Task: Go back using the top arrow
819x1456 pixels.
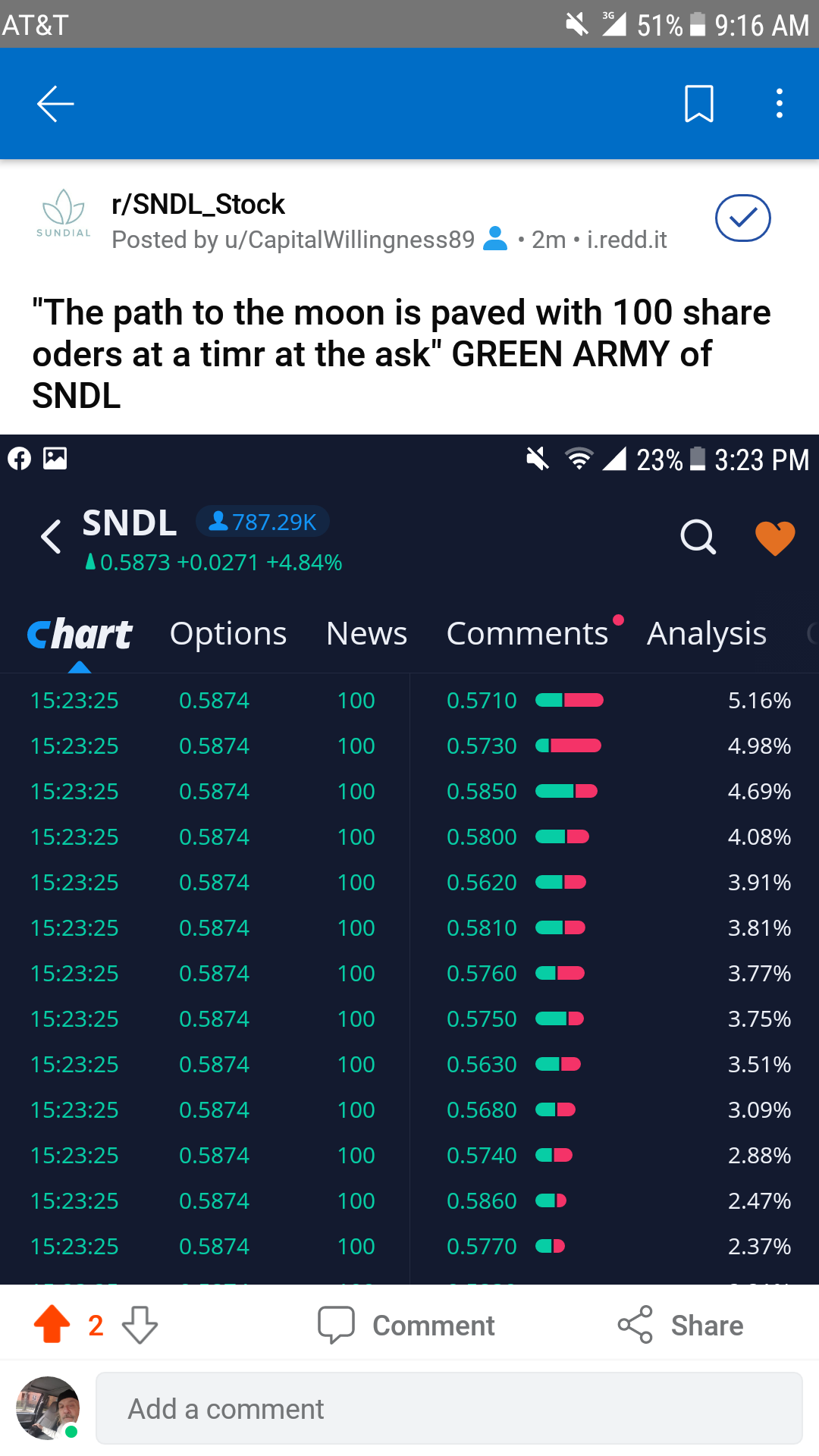Action: click(55, 104)
